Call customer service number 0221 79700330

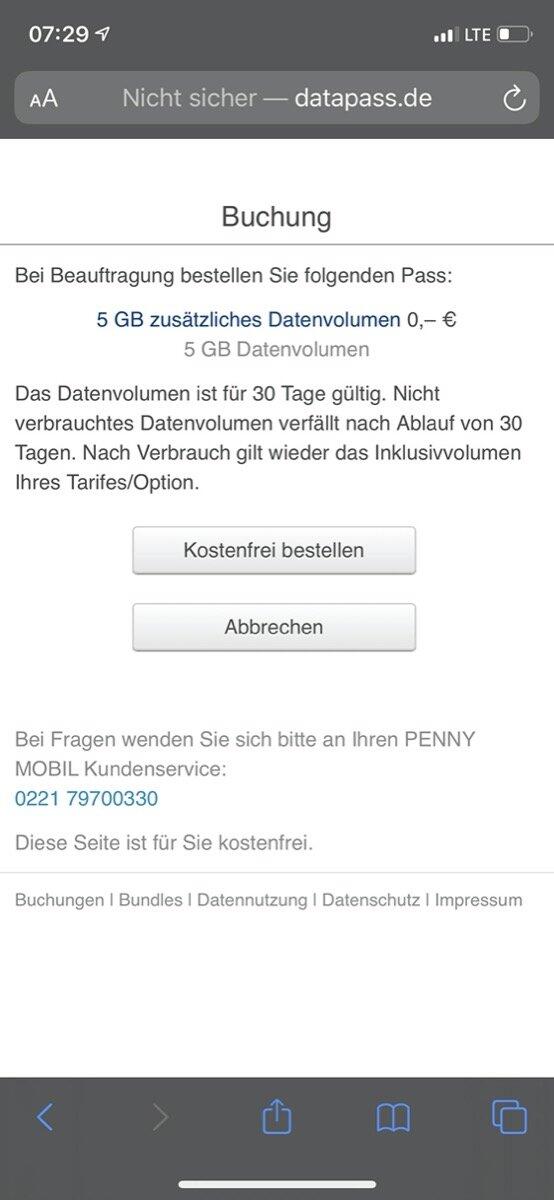pos(86,799)
